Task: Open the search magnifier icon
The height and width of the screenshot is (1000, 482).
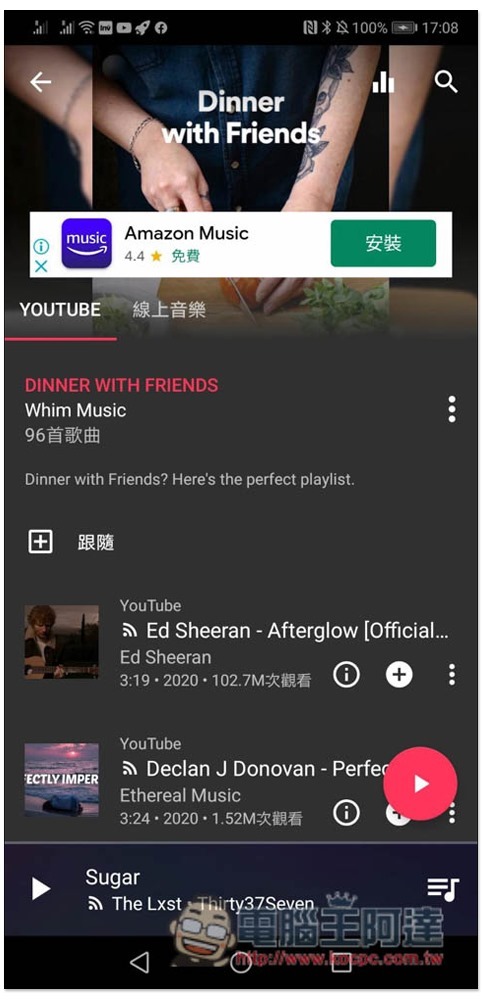Action: point(446,82)
